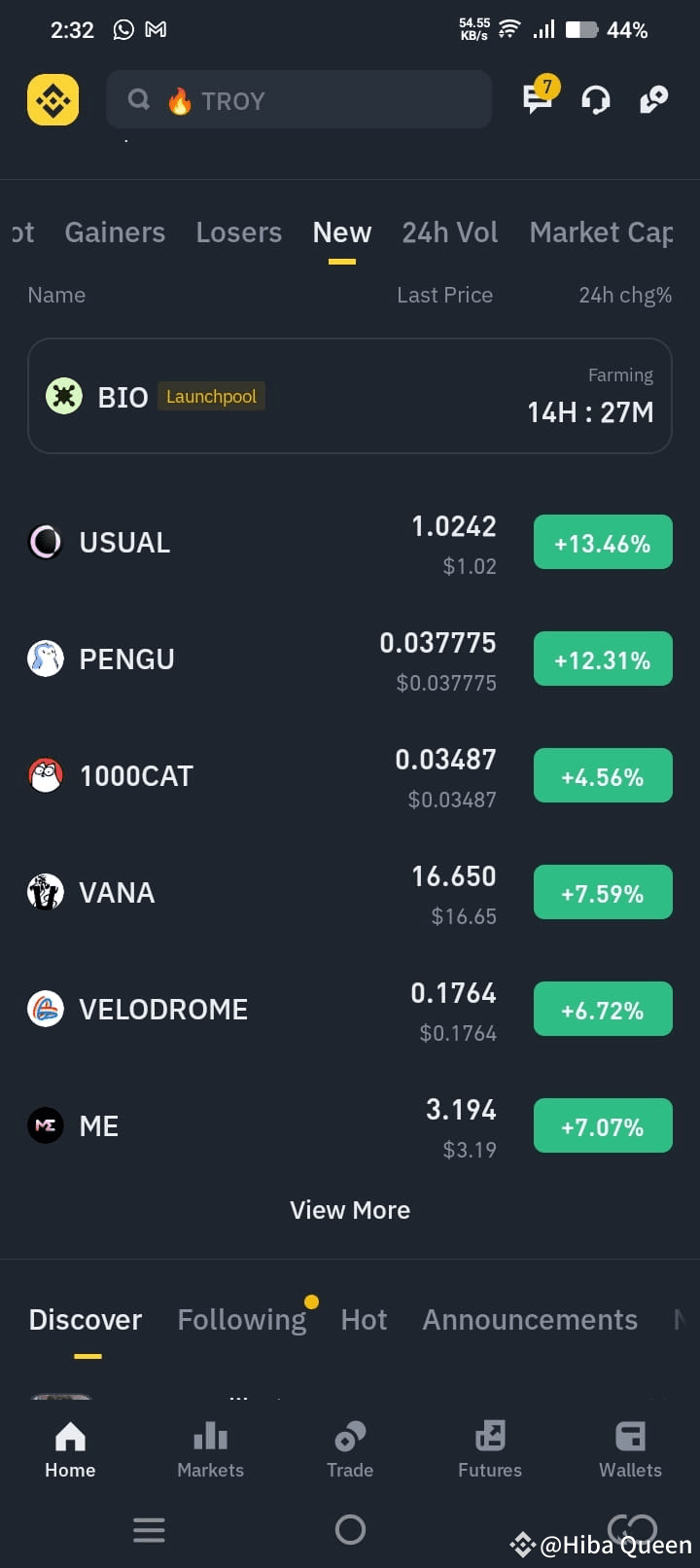
Task: Switch to the Following feed tab
Action: 241,1320
